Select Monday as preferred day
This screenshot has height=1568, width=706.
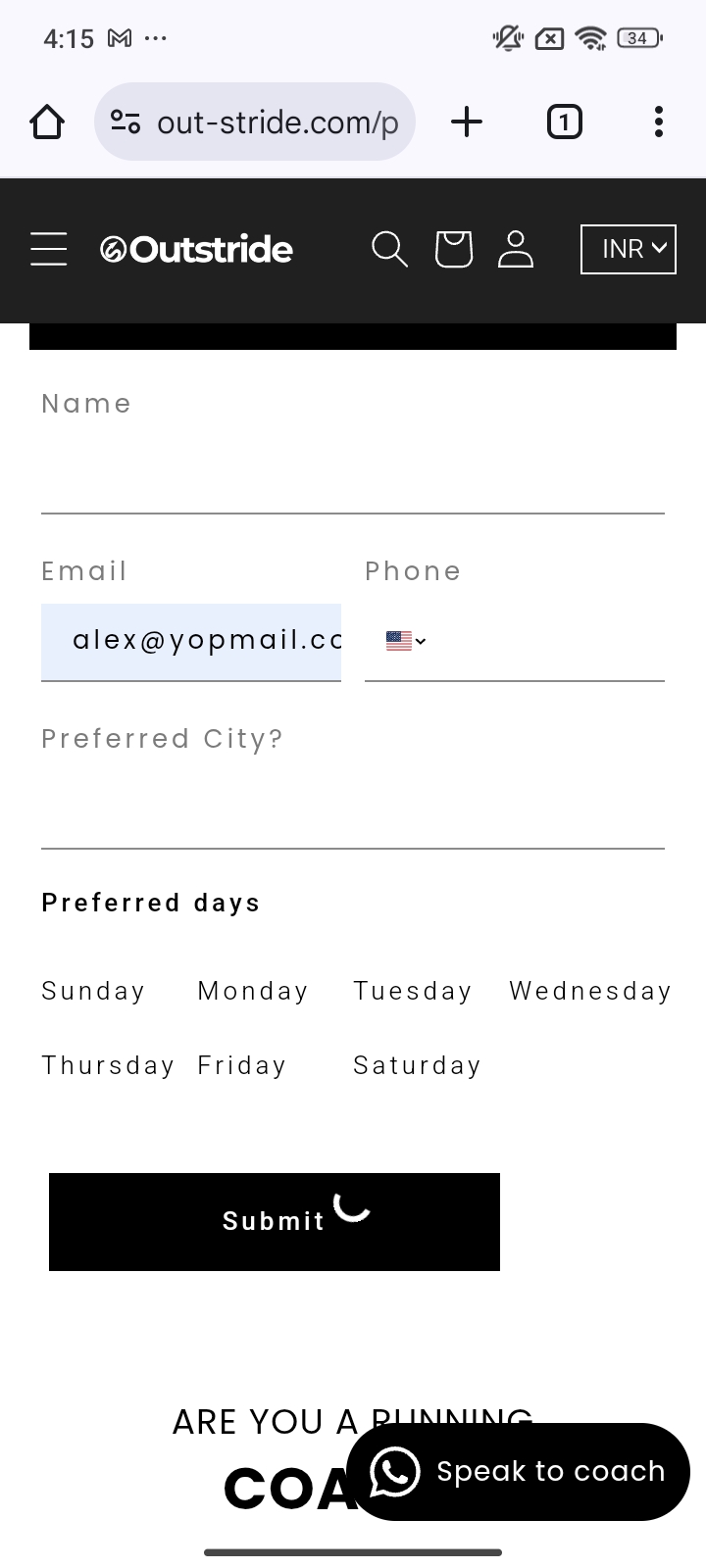tap(253, 991)
